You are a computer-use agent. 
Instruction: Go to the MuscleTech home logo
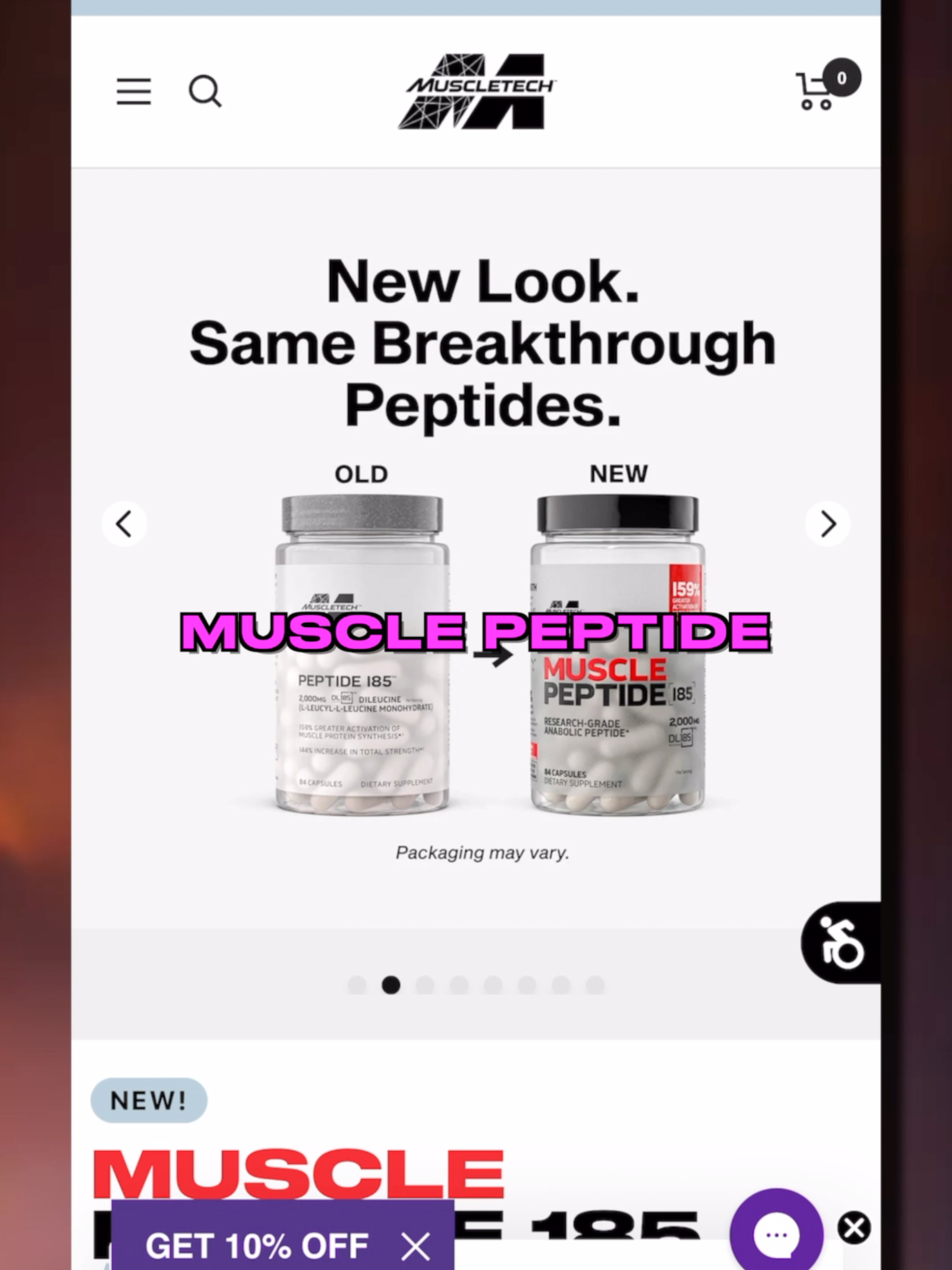click(x=476, y=91)
